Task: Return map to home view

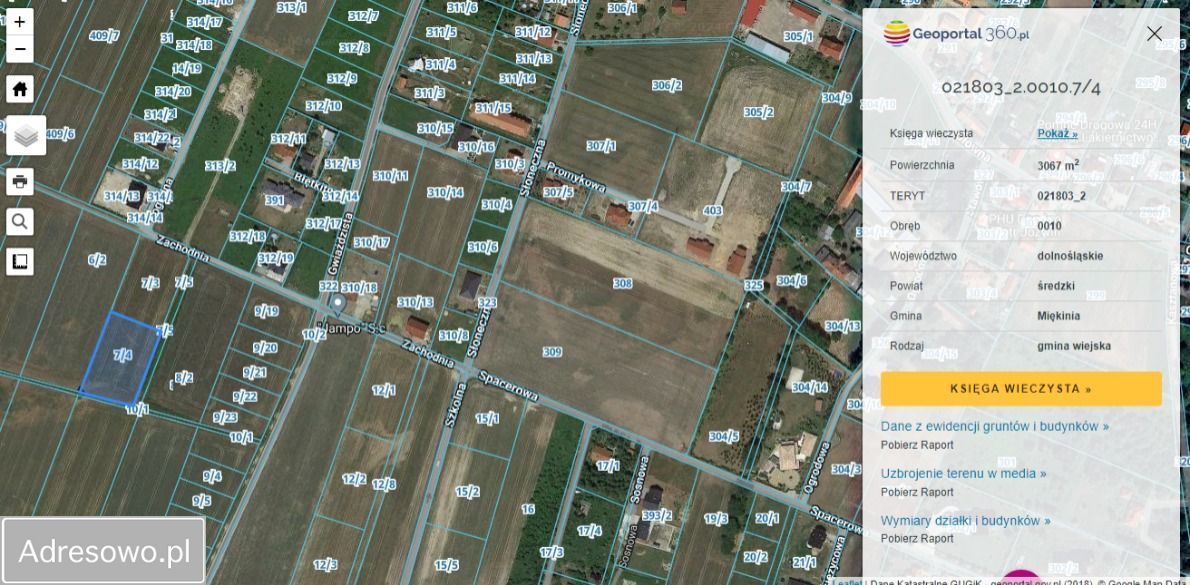Action: coord(20,89)
